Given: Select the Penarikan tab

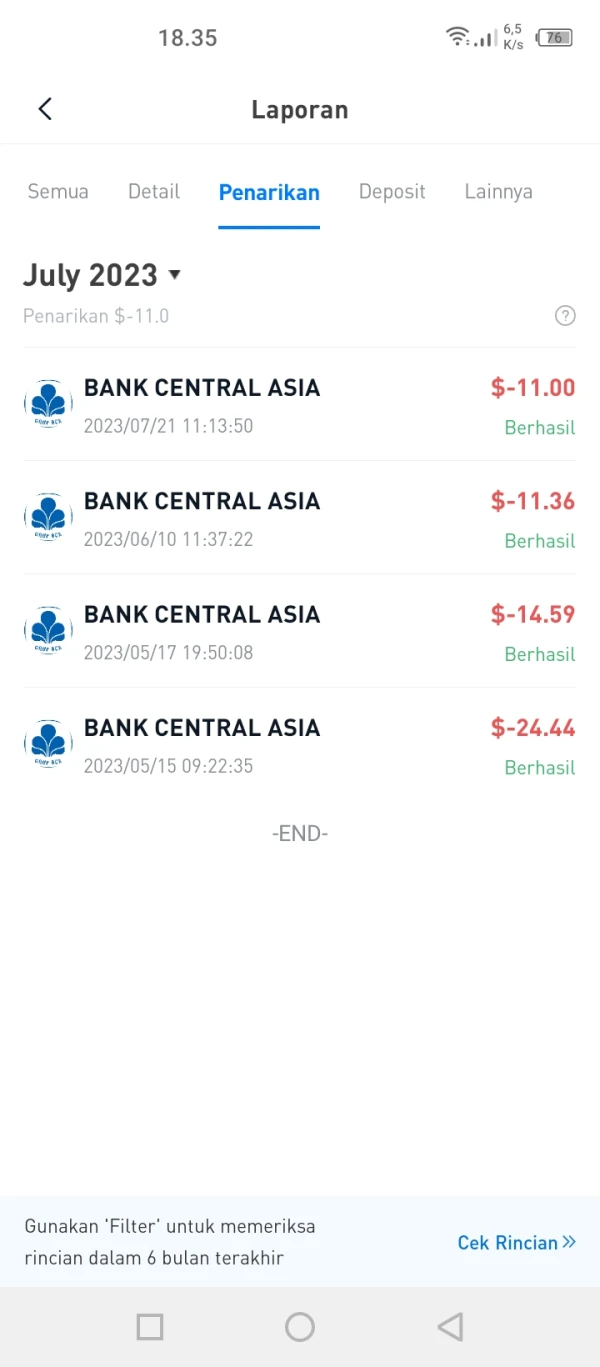Looking at the screenshot, I should click(269, 192).
